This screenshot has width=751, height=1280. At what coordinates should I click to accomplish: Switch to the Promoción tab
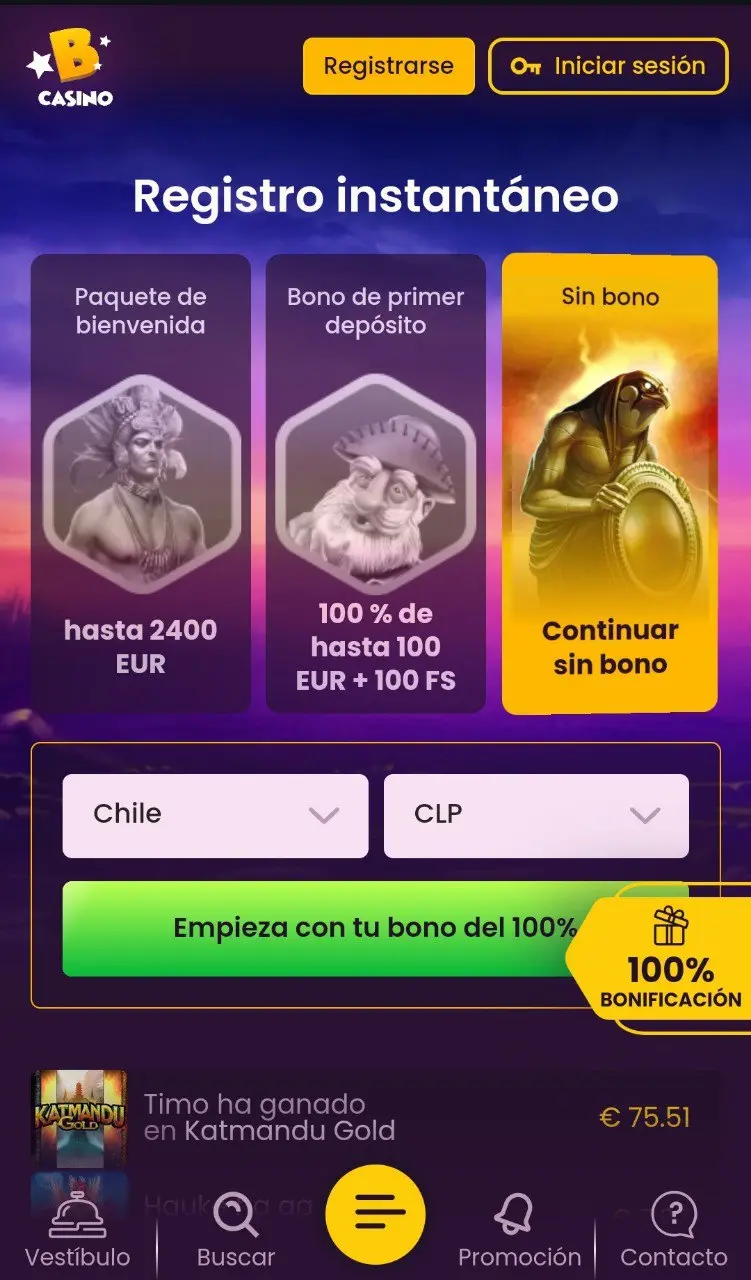coord(519,1232)
